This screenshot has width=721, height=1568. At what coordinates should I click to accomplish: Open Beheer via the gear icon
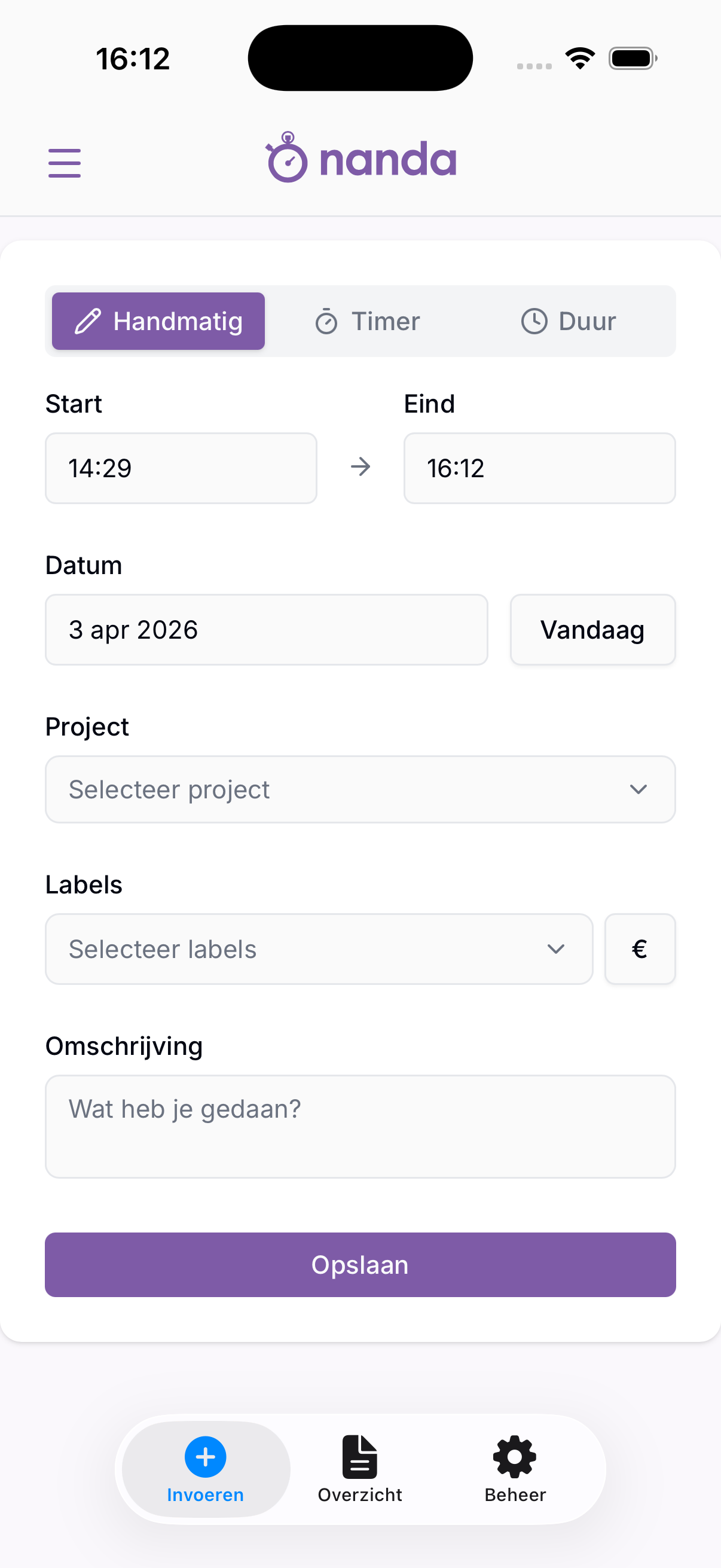[514, 1457]
